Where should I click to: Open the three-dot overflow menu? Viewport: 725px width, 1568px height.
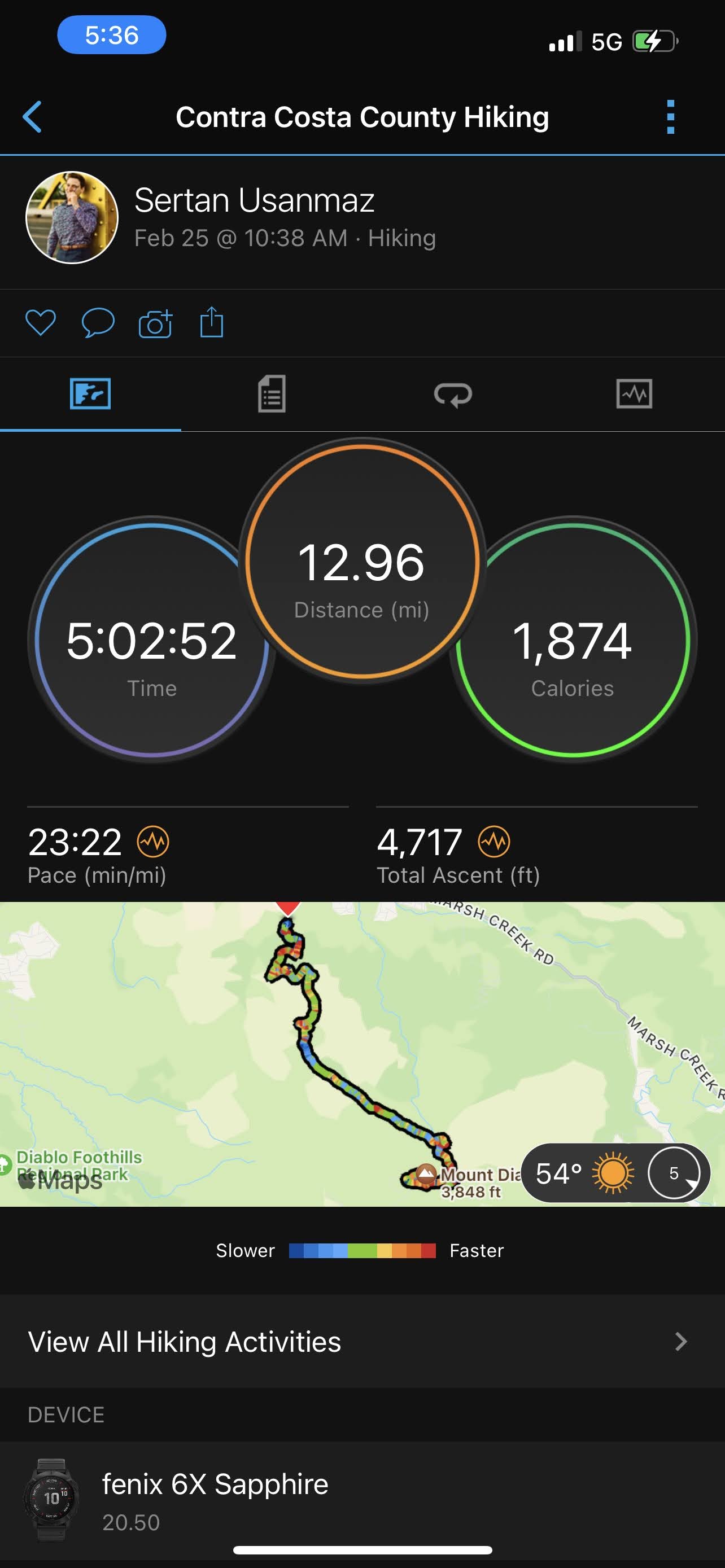pos(670,117)
